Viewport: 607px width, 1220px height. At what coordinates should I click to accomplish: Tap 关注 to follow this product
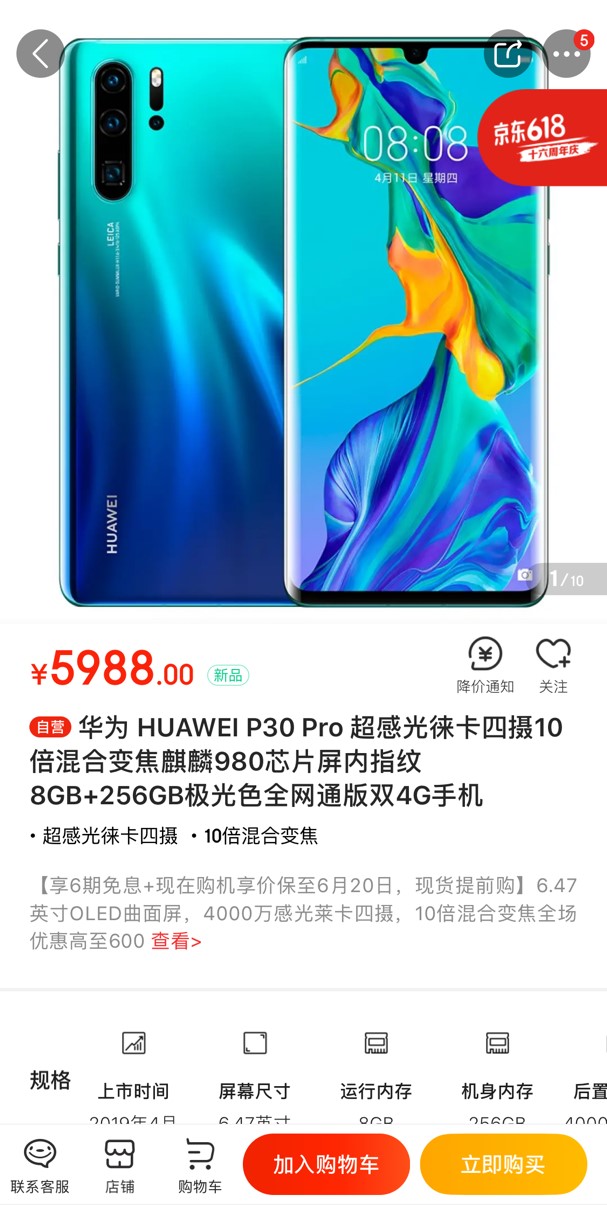[x=553, y=665]
